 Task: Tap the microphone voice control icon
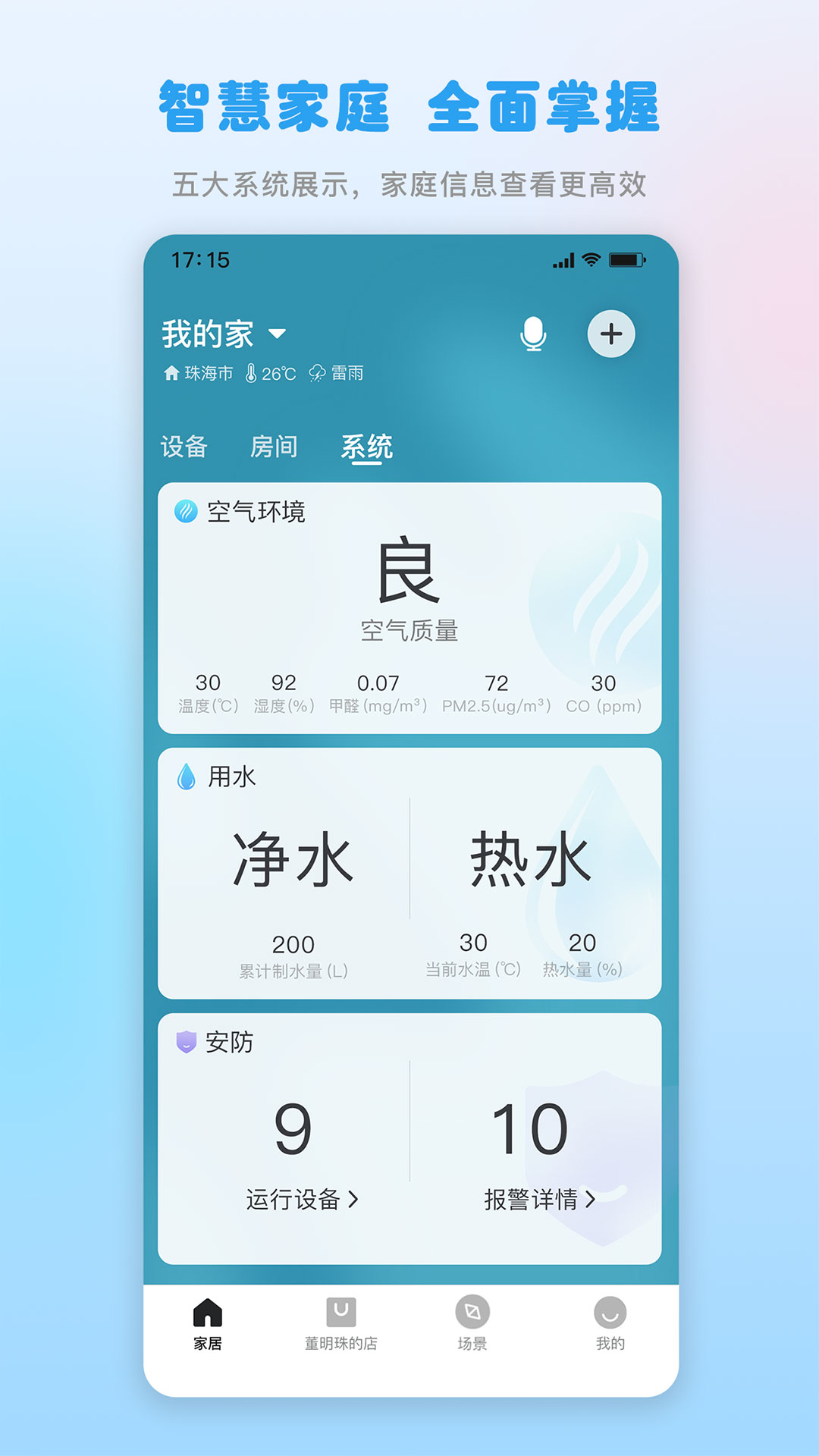point(534,334)
